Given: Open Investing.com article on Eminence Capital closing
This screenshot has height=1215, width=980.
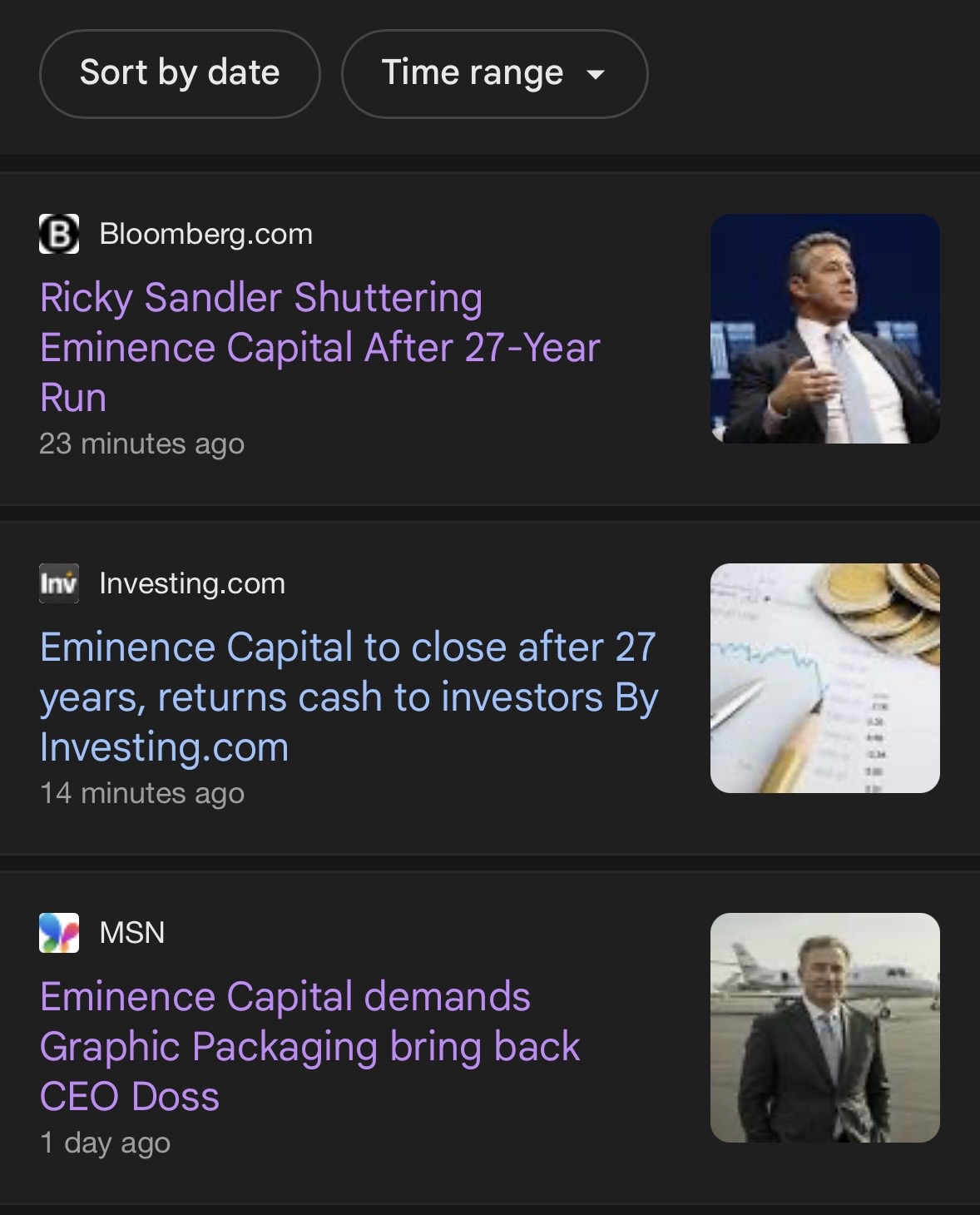Looking at the screenshot, I should [x=348, y=697].
